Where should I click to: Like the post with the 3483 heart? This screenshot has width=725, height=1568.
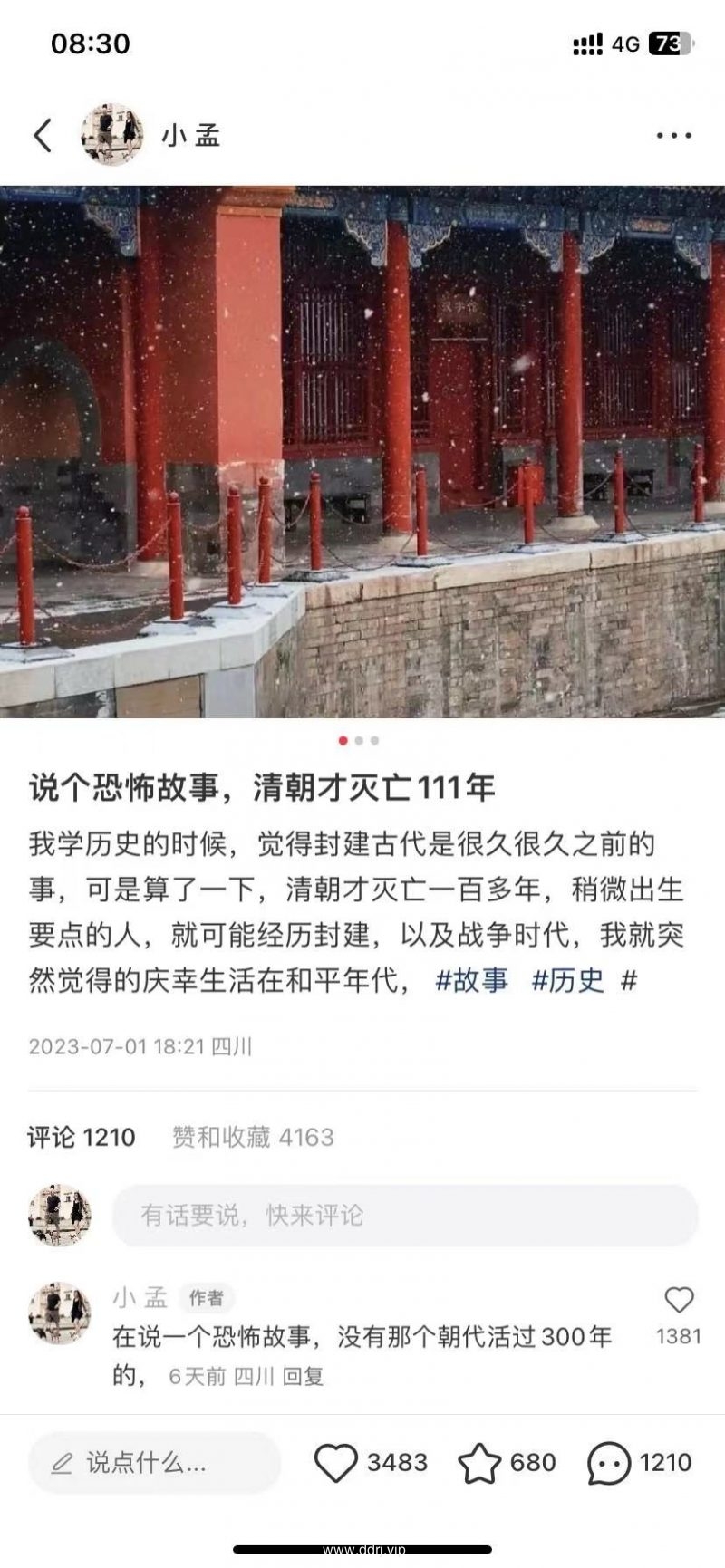335,1463
